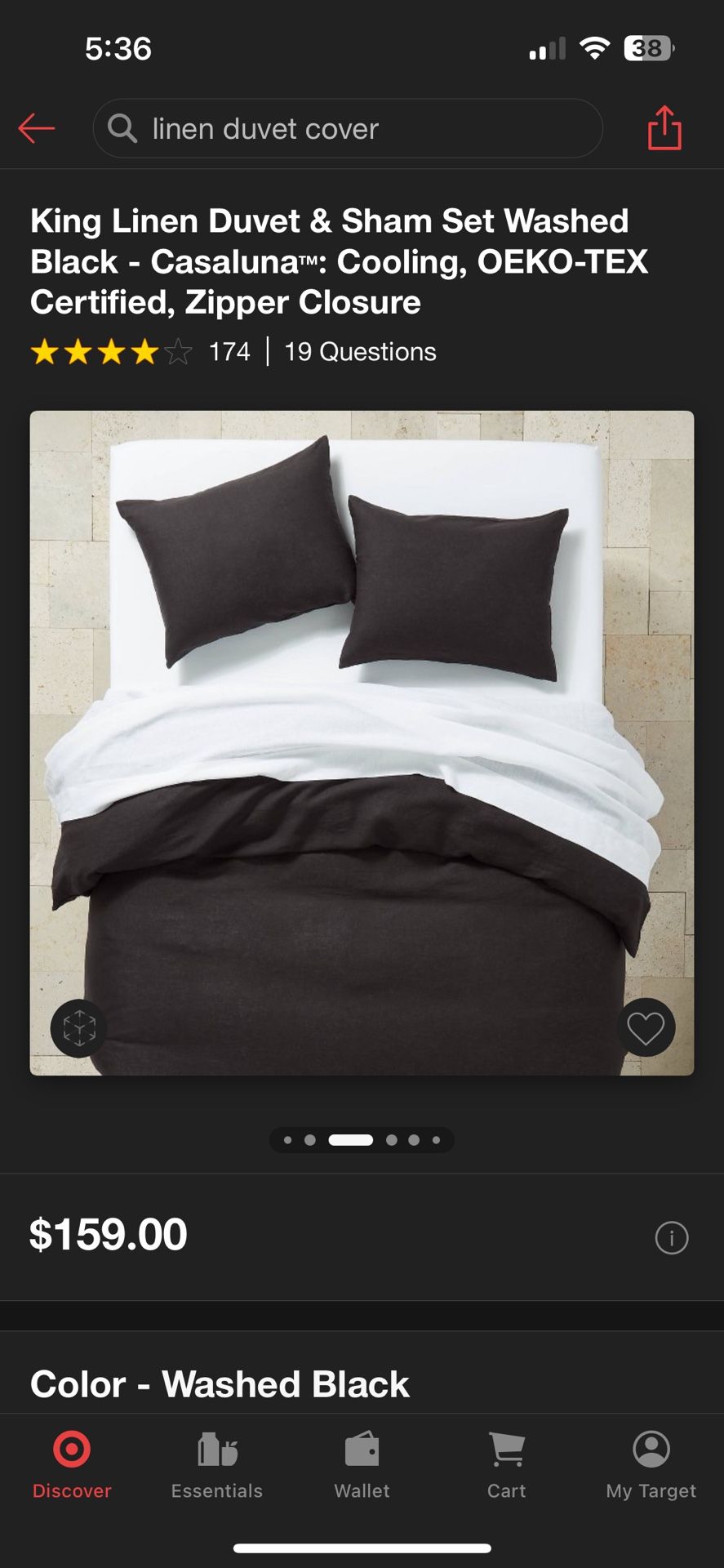Open the My Target account icon
The width and height of the screenshot is (724, 1568).
(651, 1462)
